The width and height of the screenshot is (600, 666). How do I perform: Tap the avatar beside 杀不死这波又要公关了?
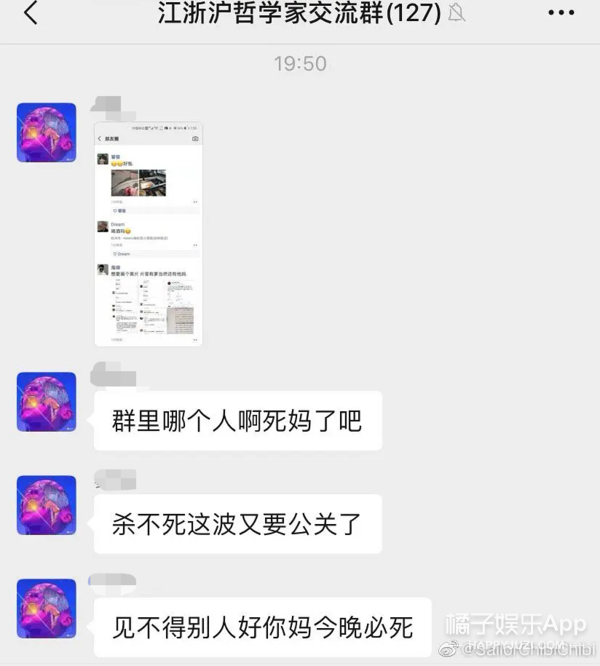pos(46,504)
